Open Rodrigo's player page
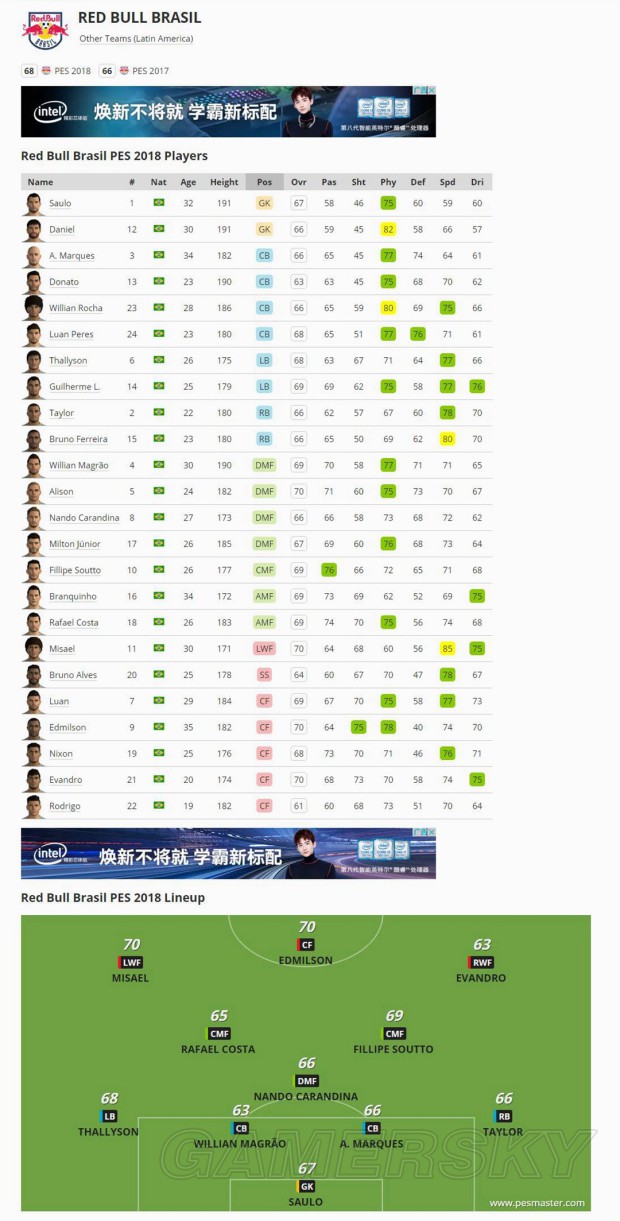620x1221 pixels. [x=64, y=806]
